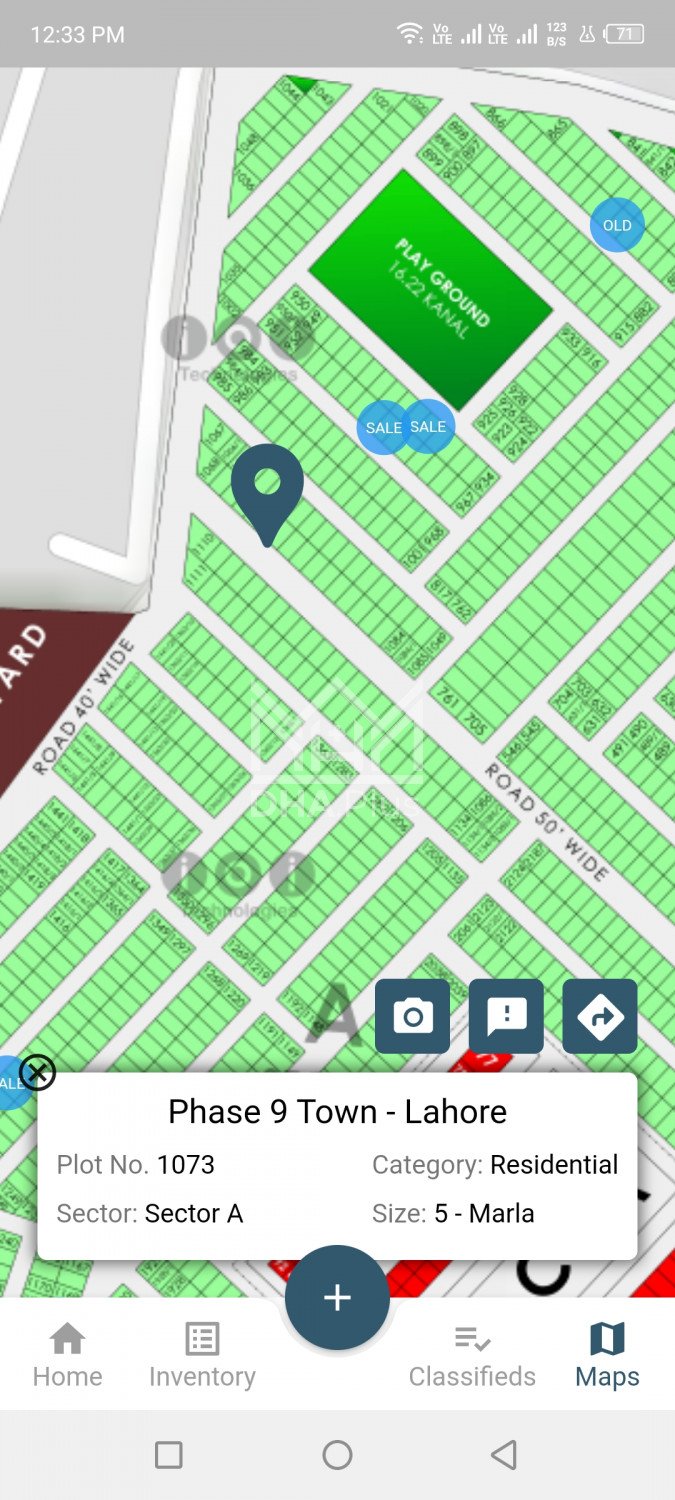Viewport: 675px width, 1500px height.
Task: Open recent apps from the navigation bar
Action: click(169, 1454)
